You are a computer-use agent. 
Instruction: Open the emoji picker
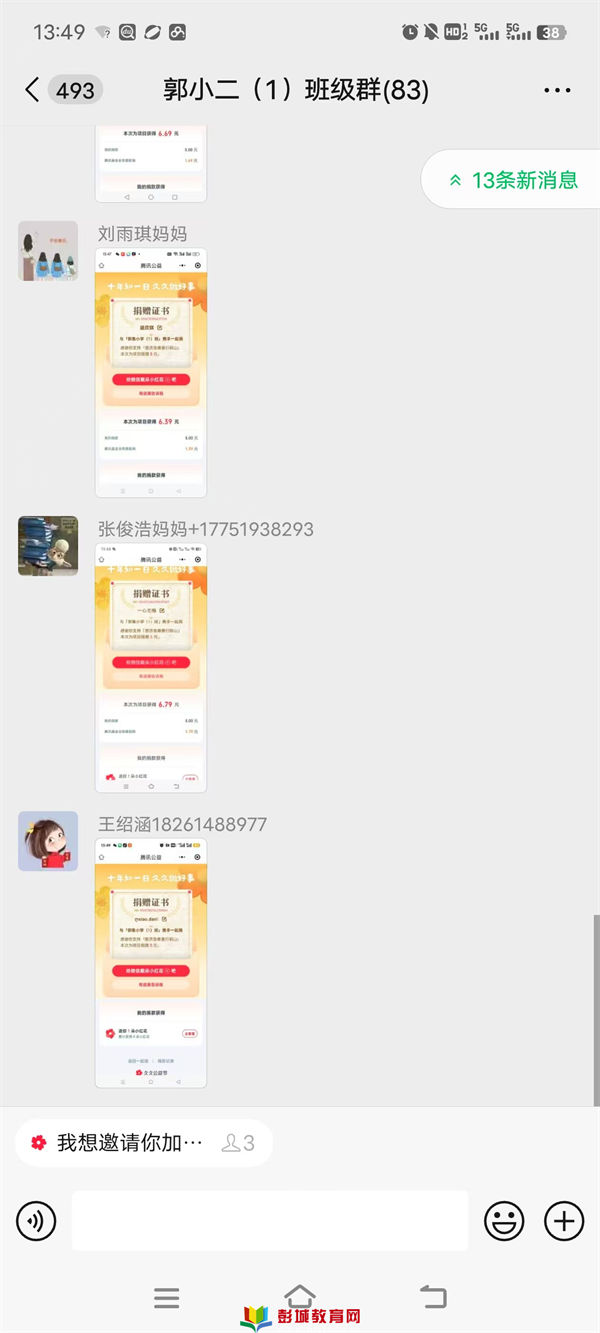505,1221
